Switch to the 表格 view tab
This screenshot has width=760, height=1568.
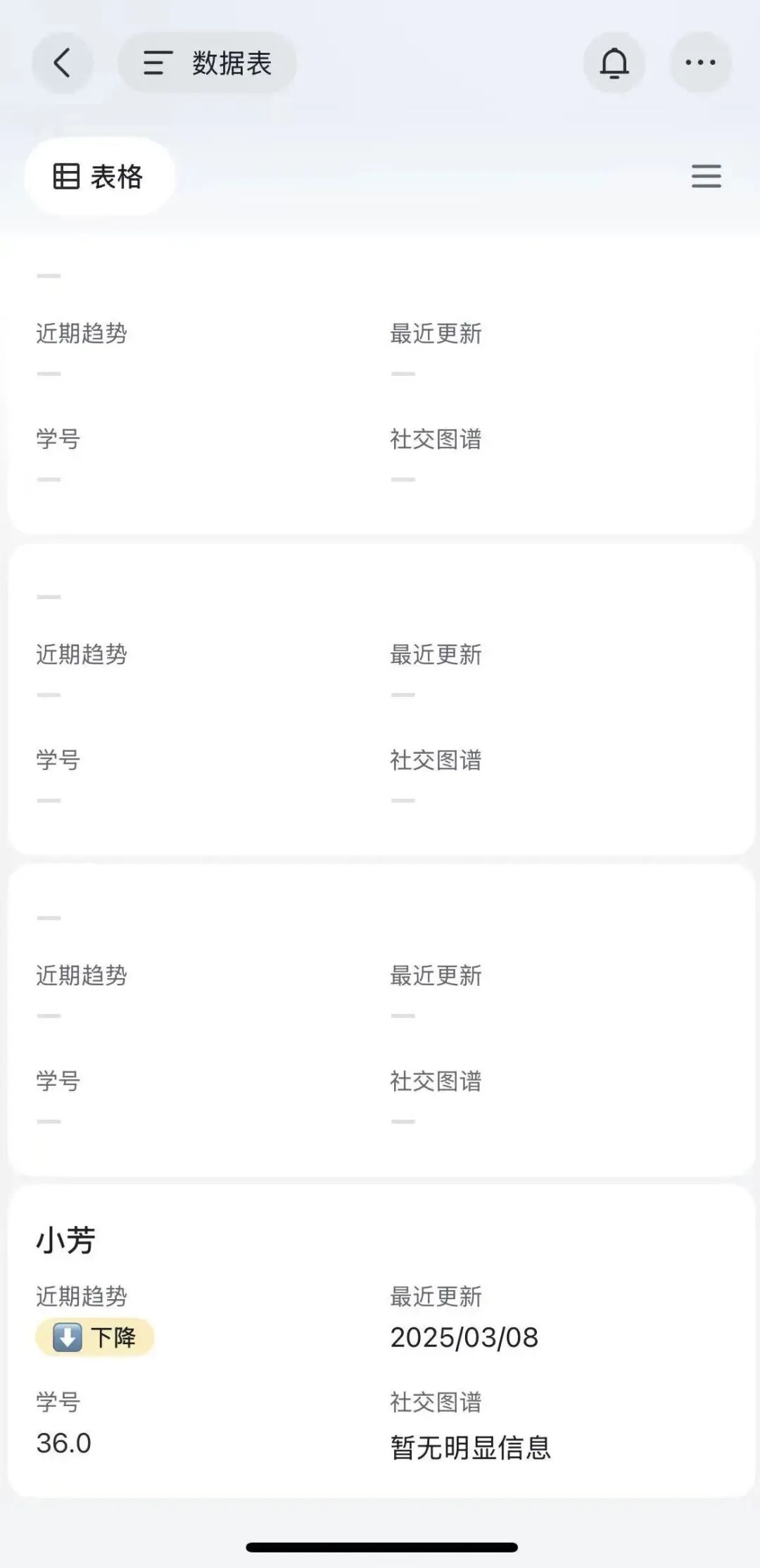pos(99,177)
